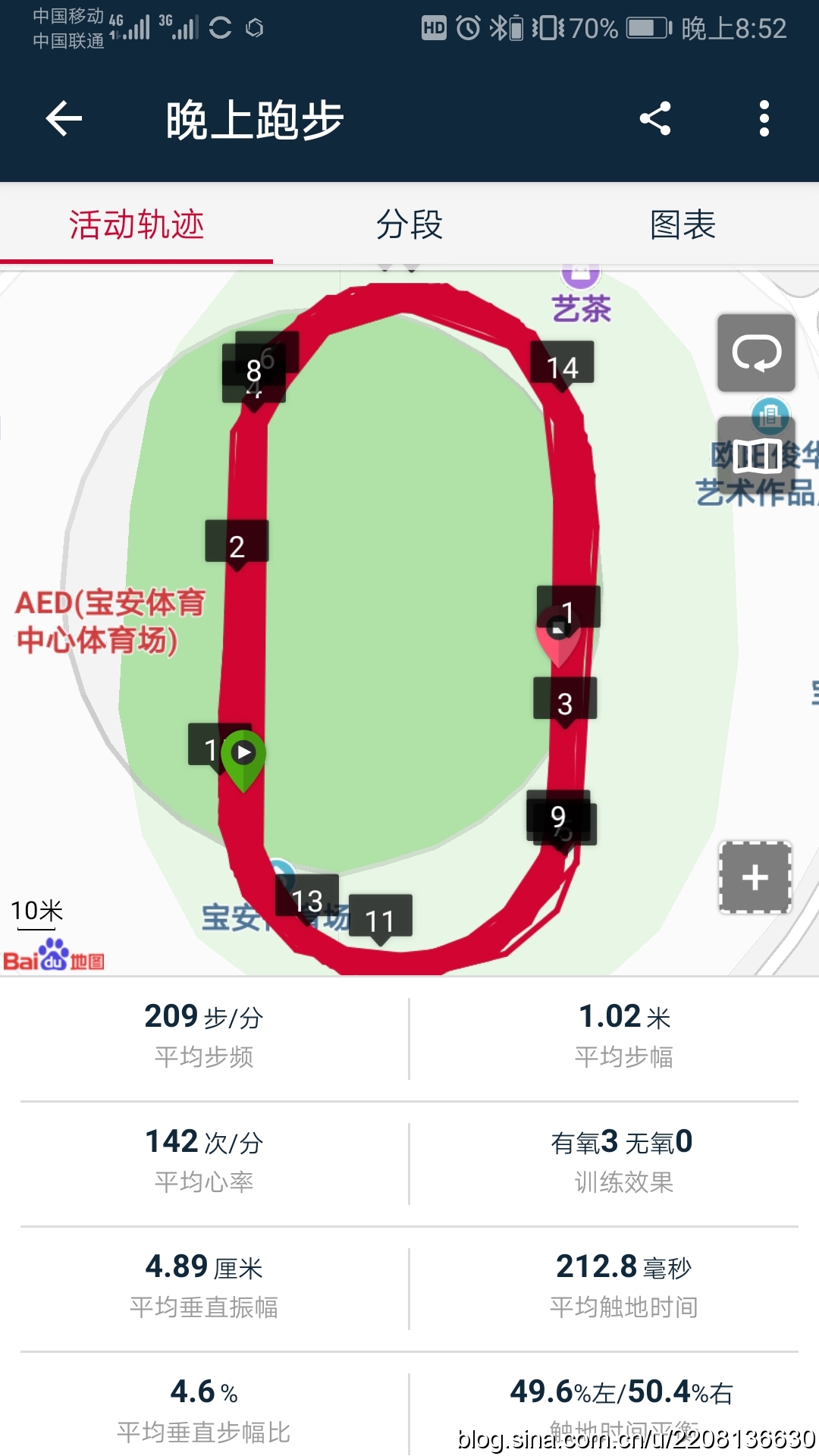Share this running activity
The height and width of the screenshot is (1456, 819).
(x=655, y=119)
